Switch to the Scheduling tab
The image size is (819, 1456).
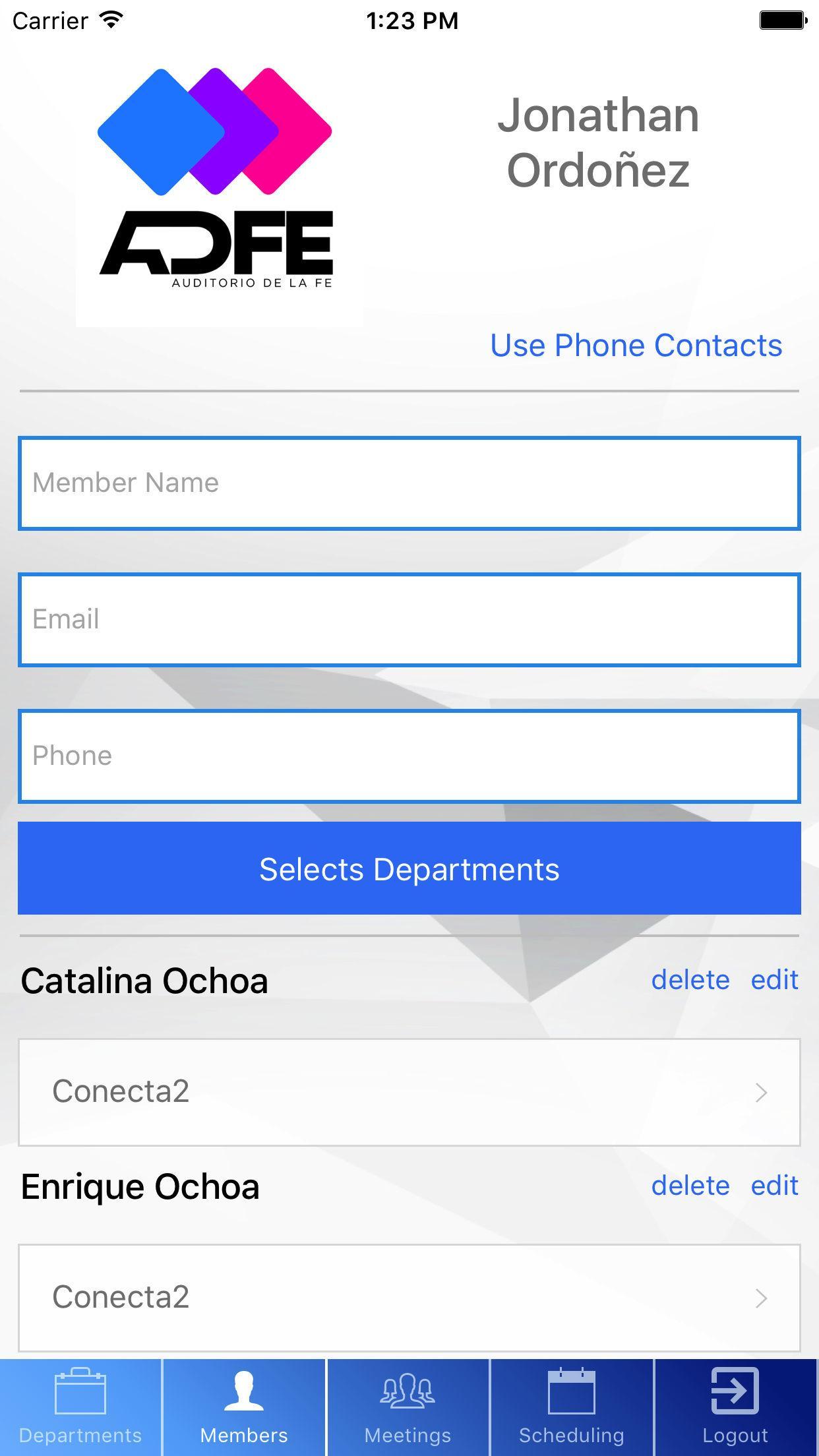tap(571, 1407)
